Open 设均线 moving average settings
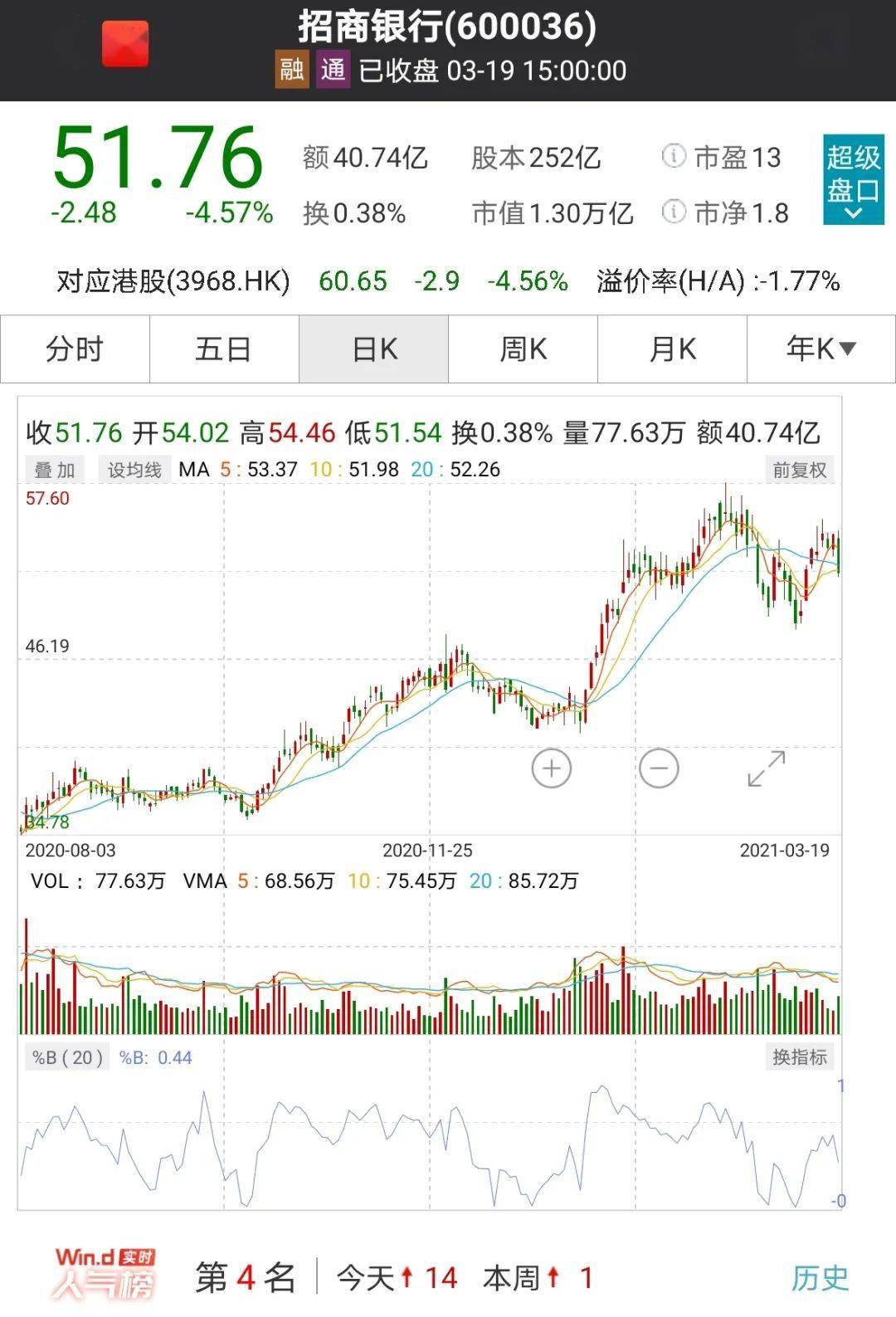The height and width of the screenshot is (1317, 896). (x=133, y=469)
